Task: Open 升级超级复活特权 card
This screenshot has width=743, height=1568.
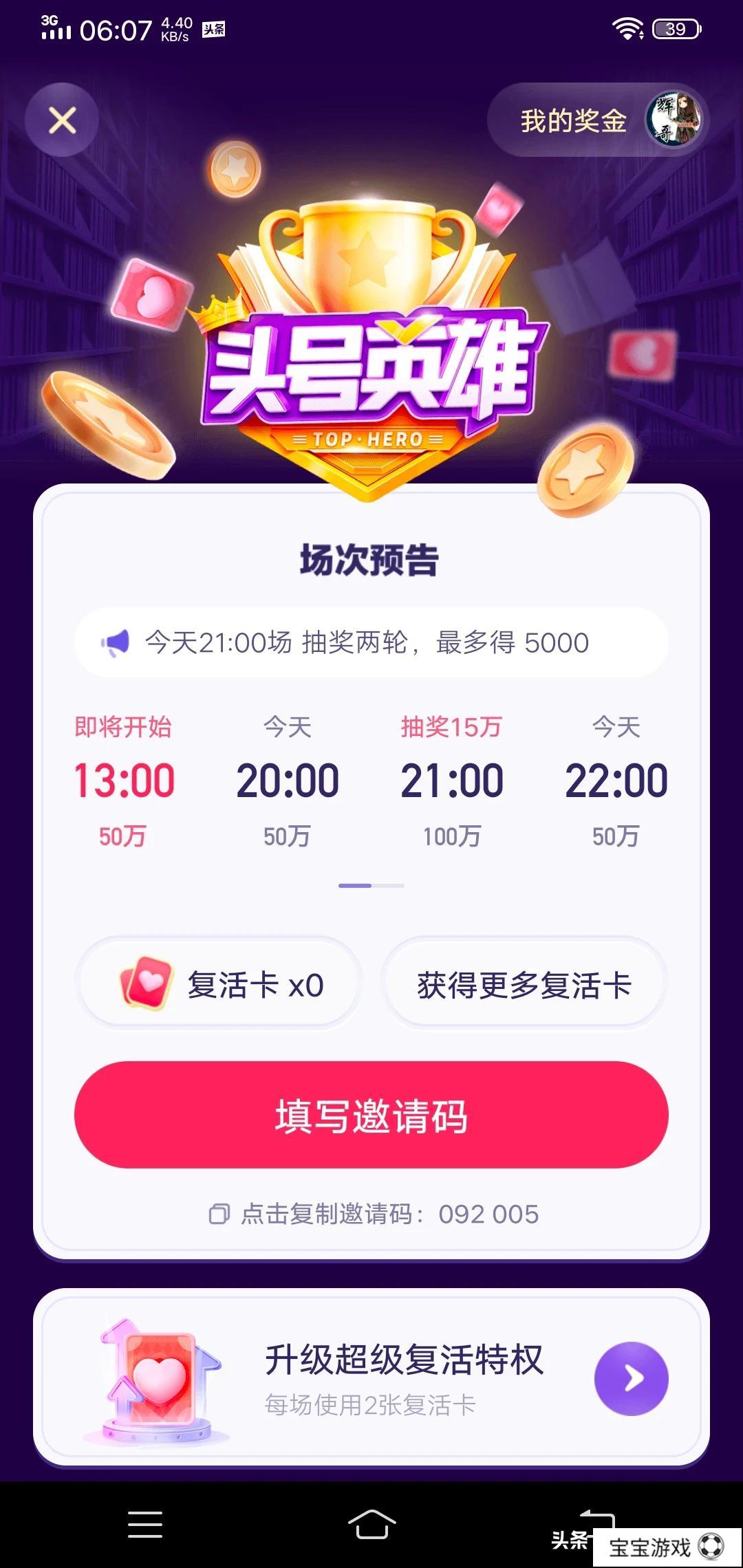Action: point(632,1378)
